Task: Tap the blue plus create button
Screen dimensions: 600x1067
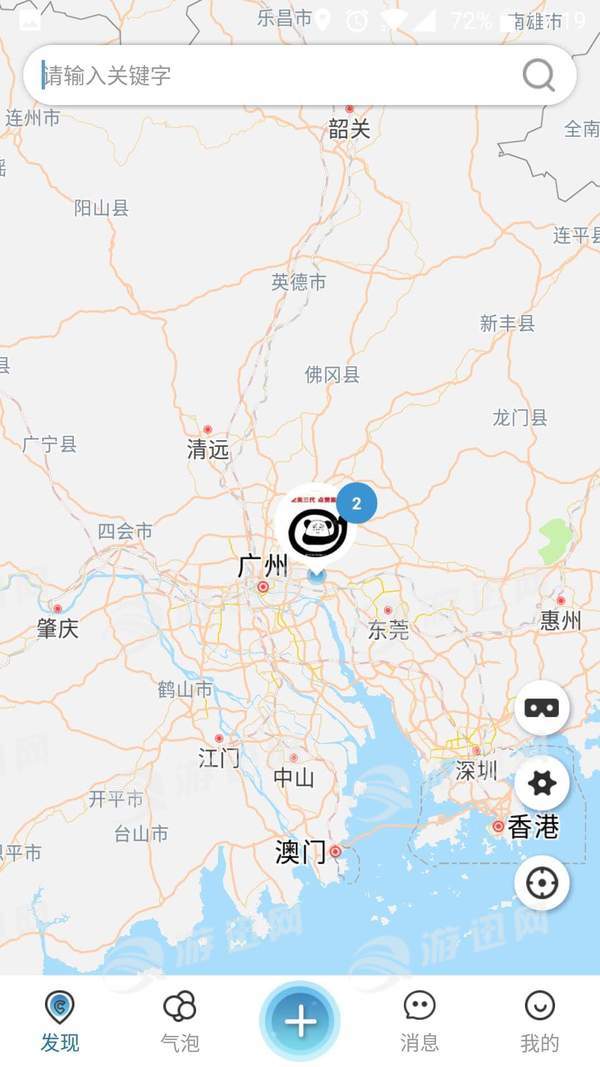Action: click(300, 1021)
